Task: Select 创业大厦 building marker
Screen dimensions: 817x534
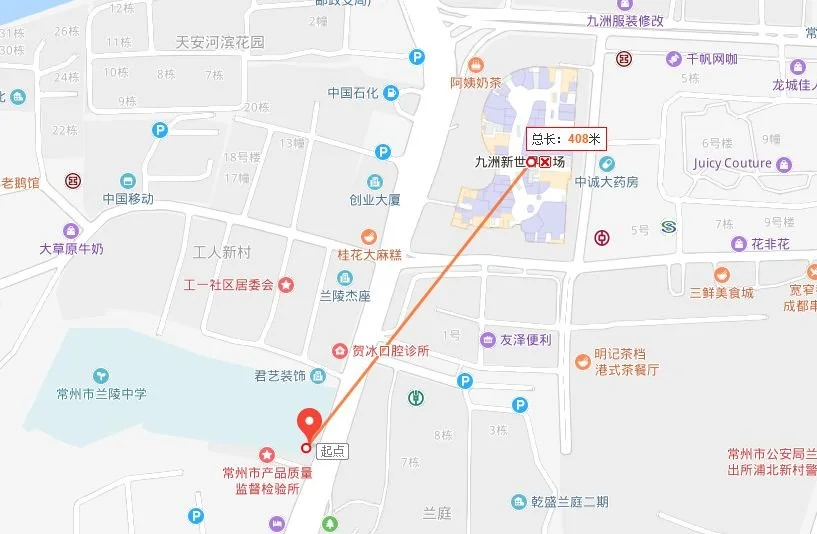Action: click(374, 182)
